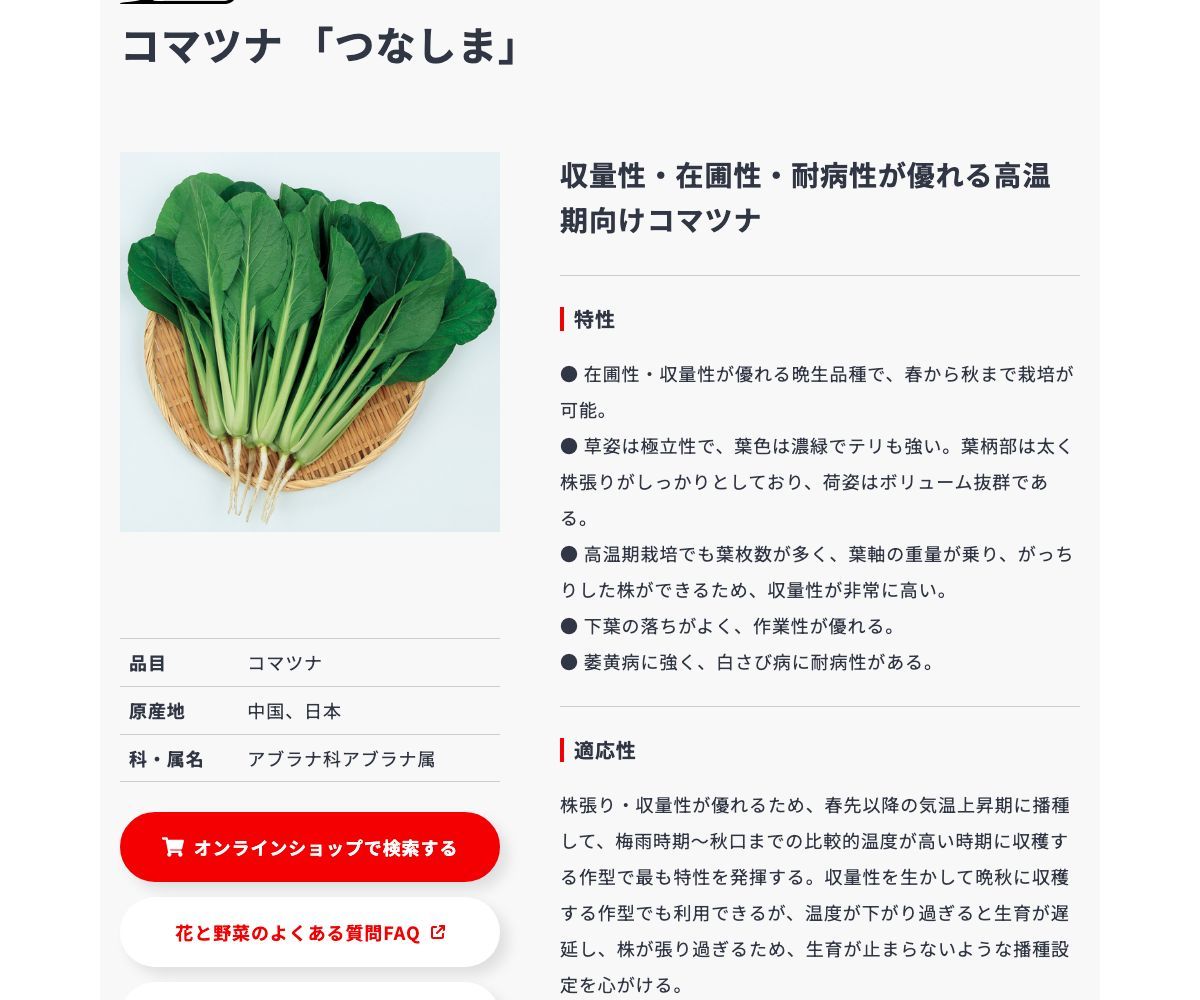Tap the オンラインショップで検索する button
Viewport: 1200px width, 1000px height.
(310, 847)
